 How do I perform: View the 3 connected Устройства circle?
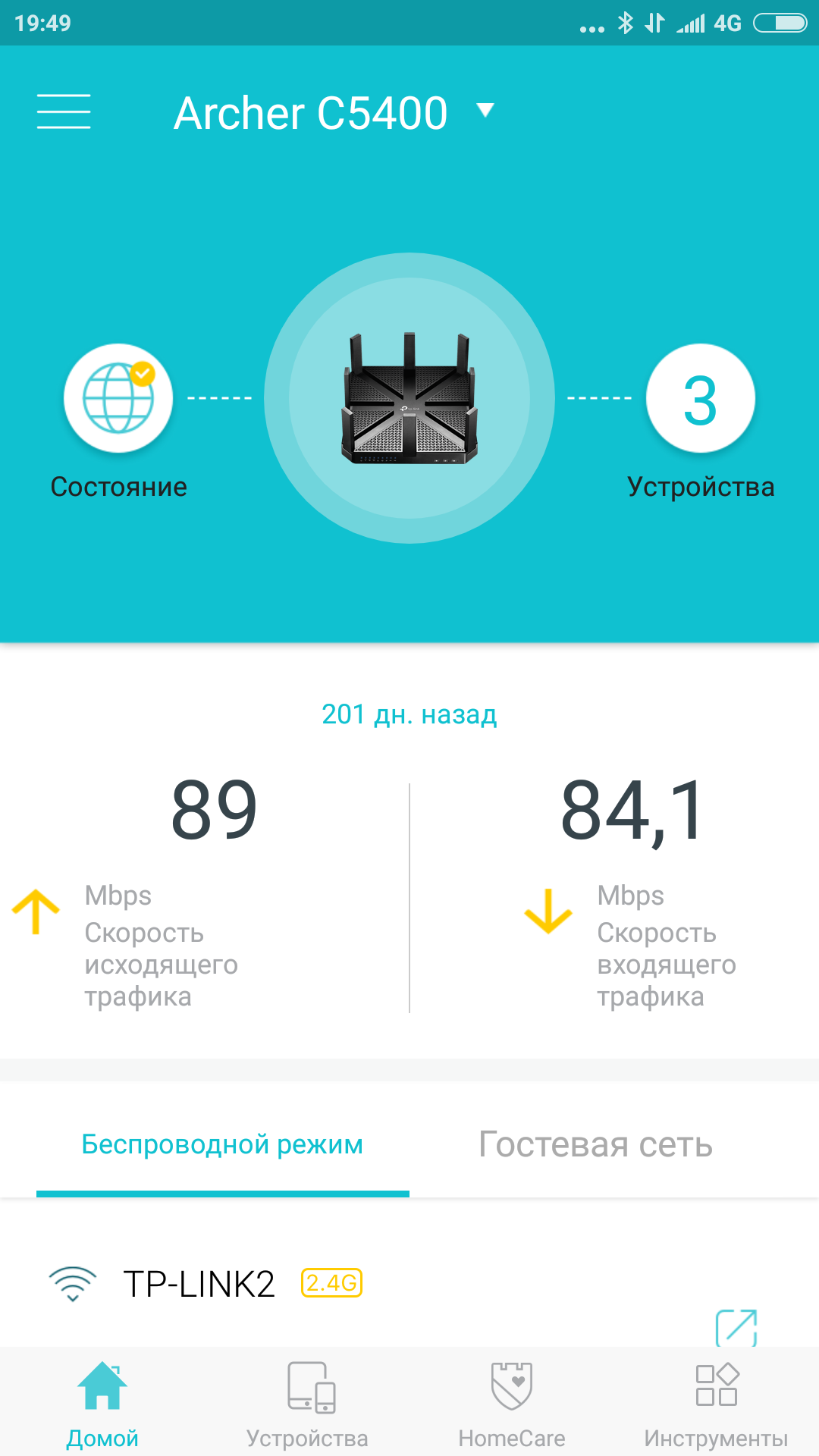coord(700,399)
